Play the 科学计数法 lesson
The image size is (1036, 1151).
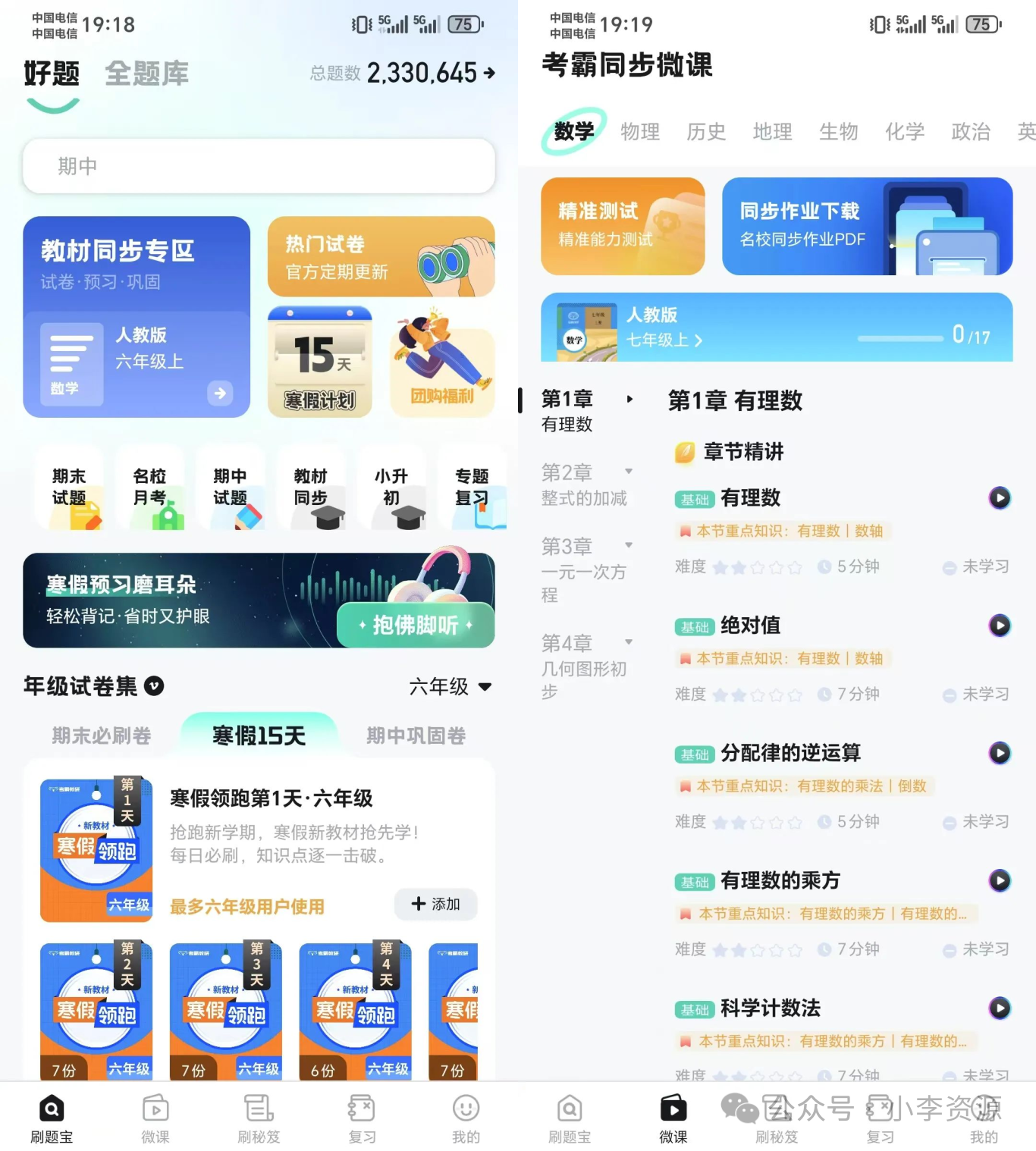[1000, 1008]
